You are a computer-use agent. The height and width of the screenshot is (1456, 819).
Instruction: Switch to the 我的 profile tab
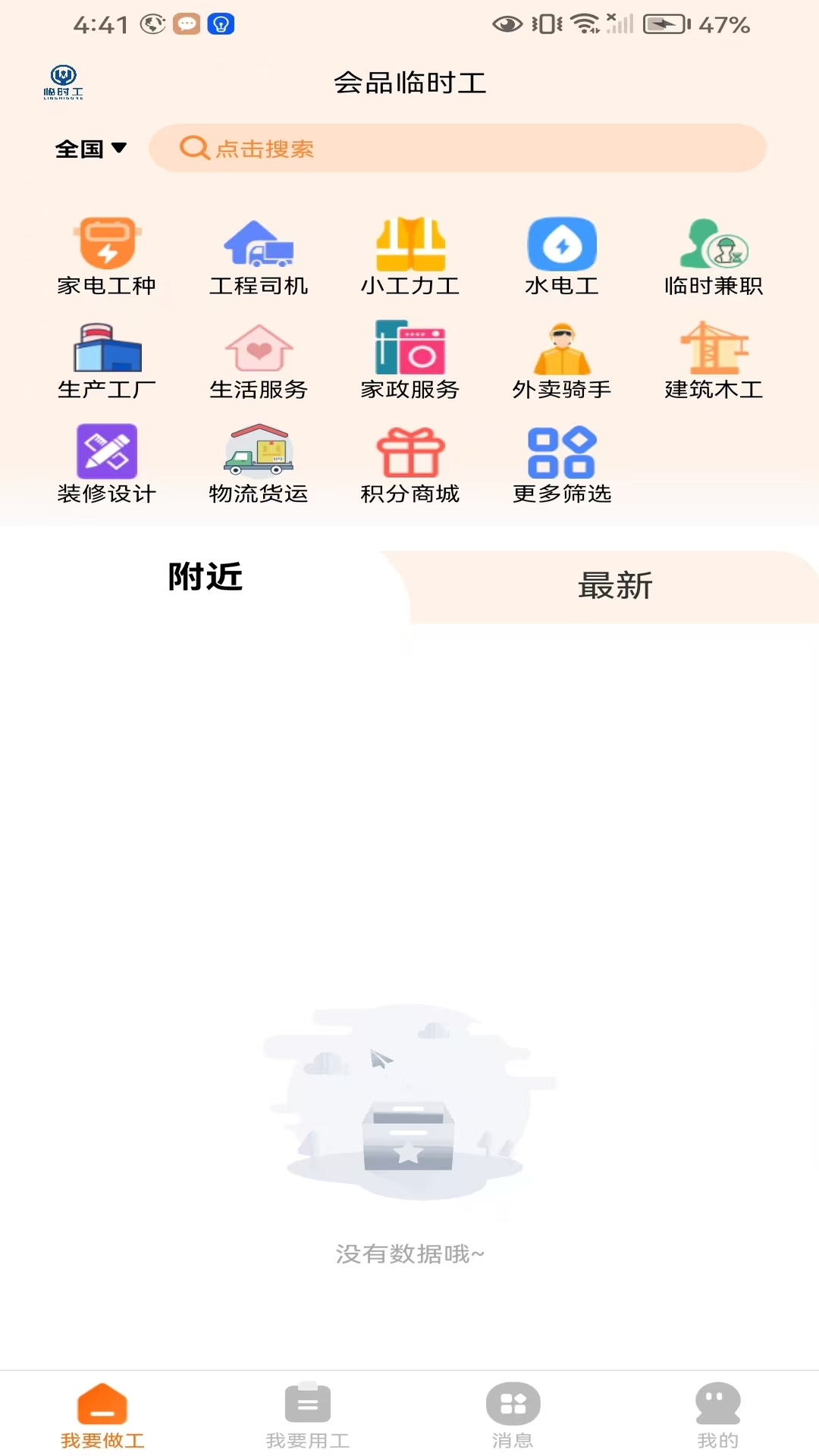click(x=717, y=1415)
